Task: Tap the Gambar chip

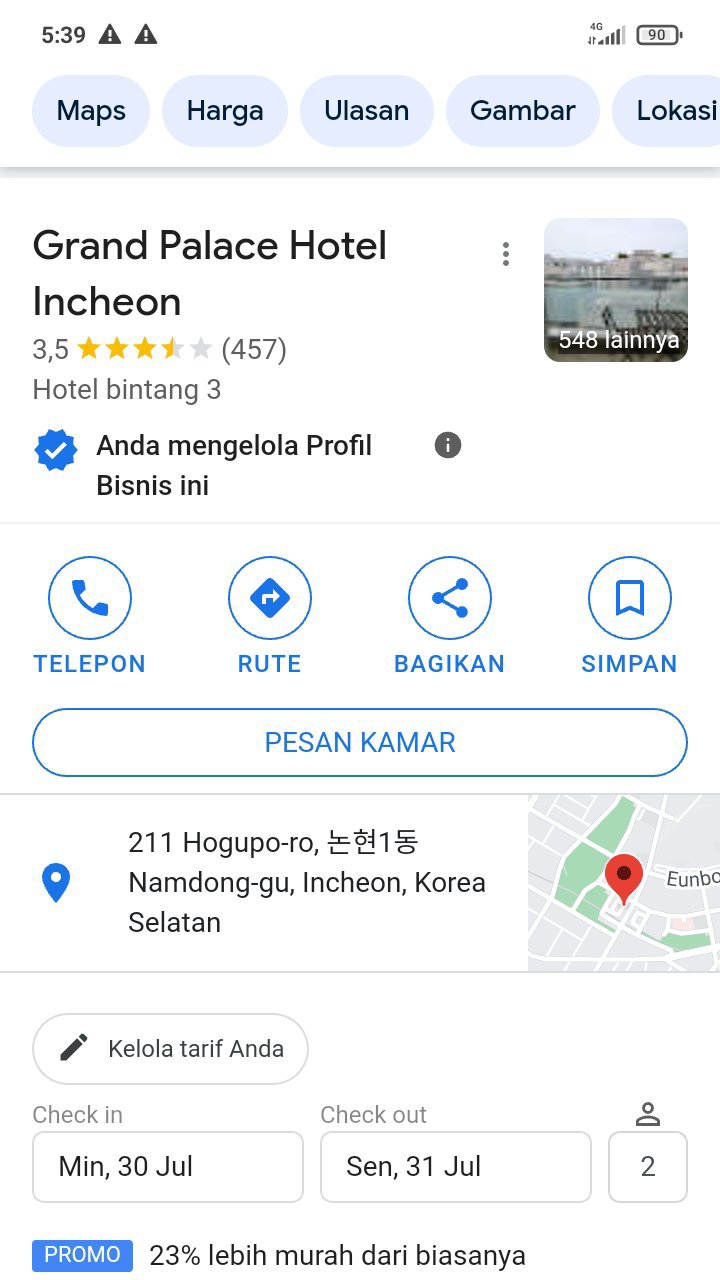Action: pyautogui.click(x=523, y=110)
